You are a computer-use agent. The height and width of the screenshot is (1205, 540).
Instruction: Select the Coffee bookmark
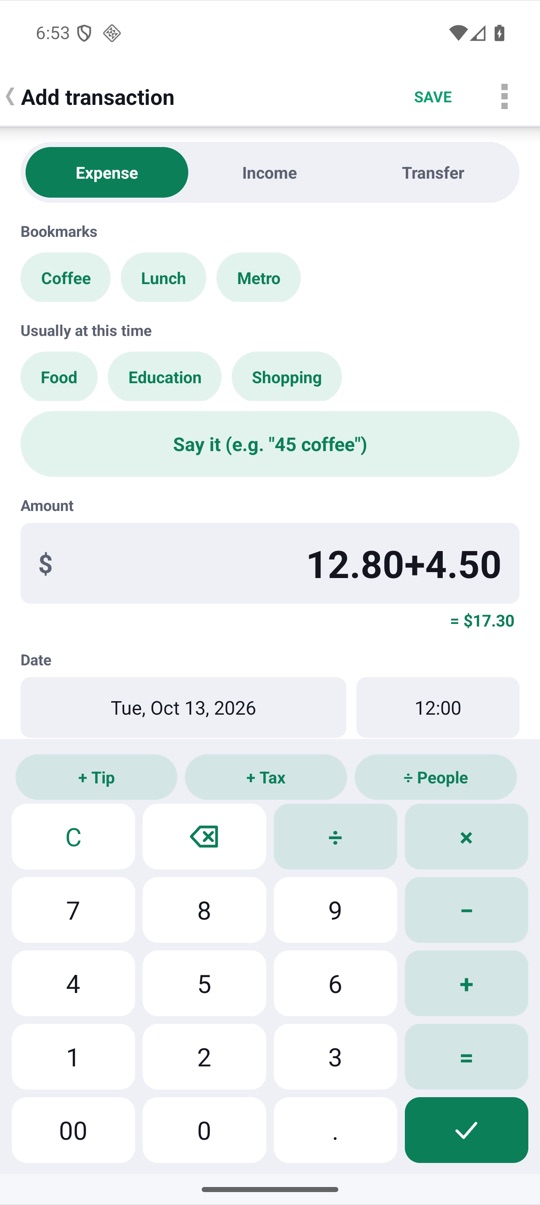66,278
